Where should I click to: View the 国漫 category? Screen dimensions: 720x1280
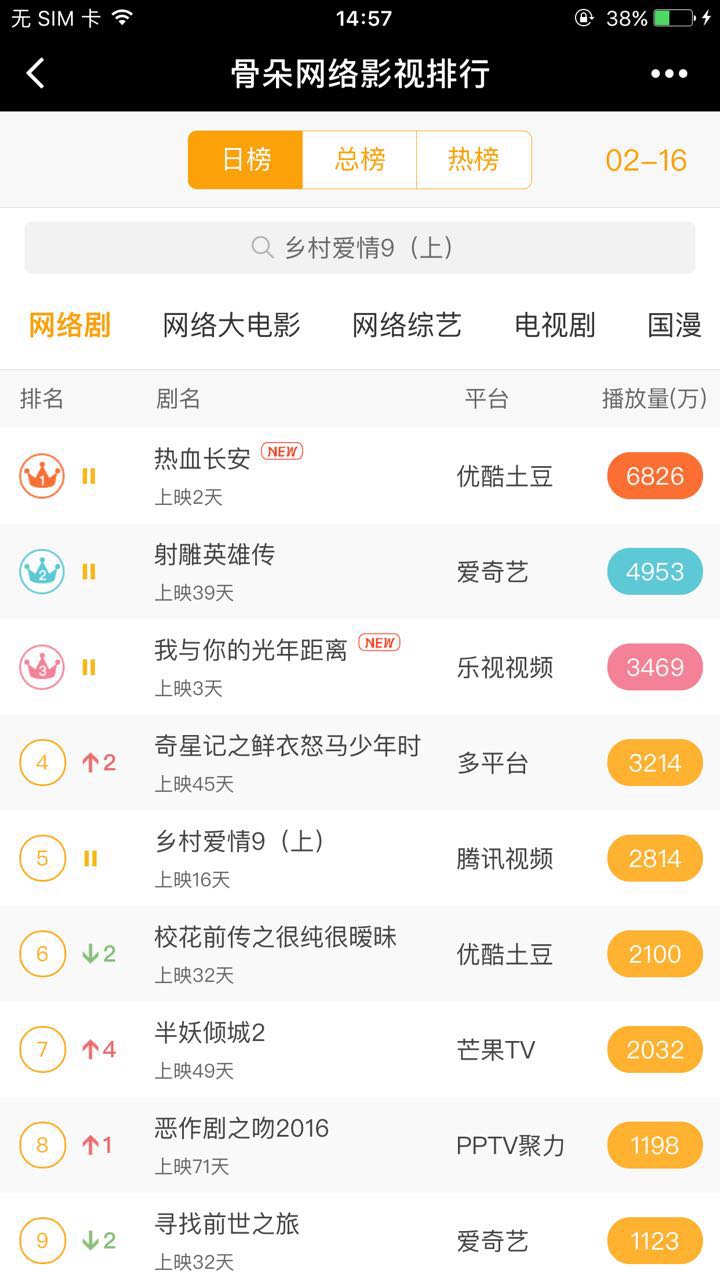pyautogui.click(x=675, y=325)
